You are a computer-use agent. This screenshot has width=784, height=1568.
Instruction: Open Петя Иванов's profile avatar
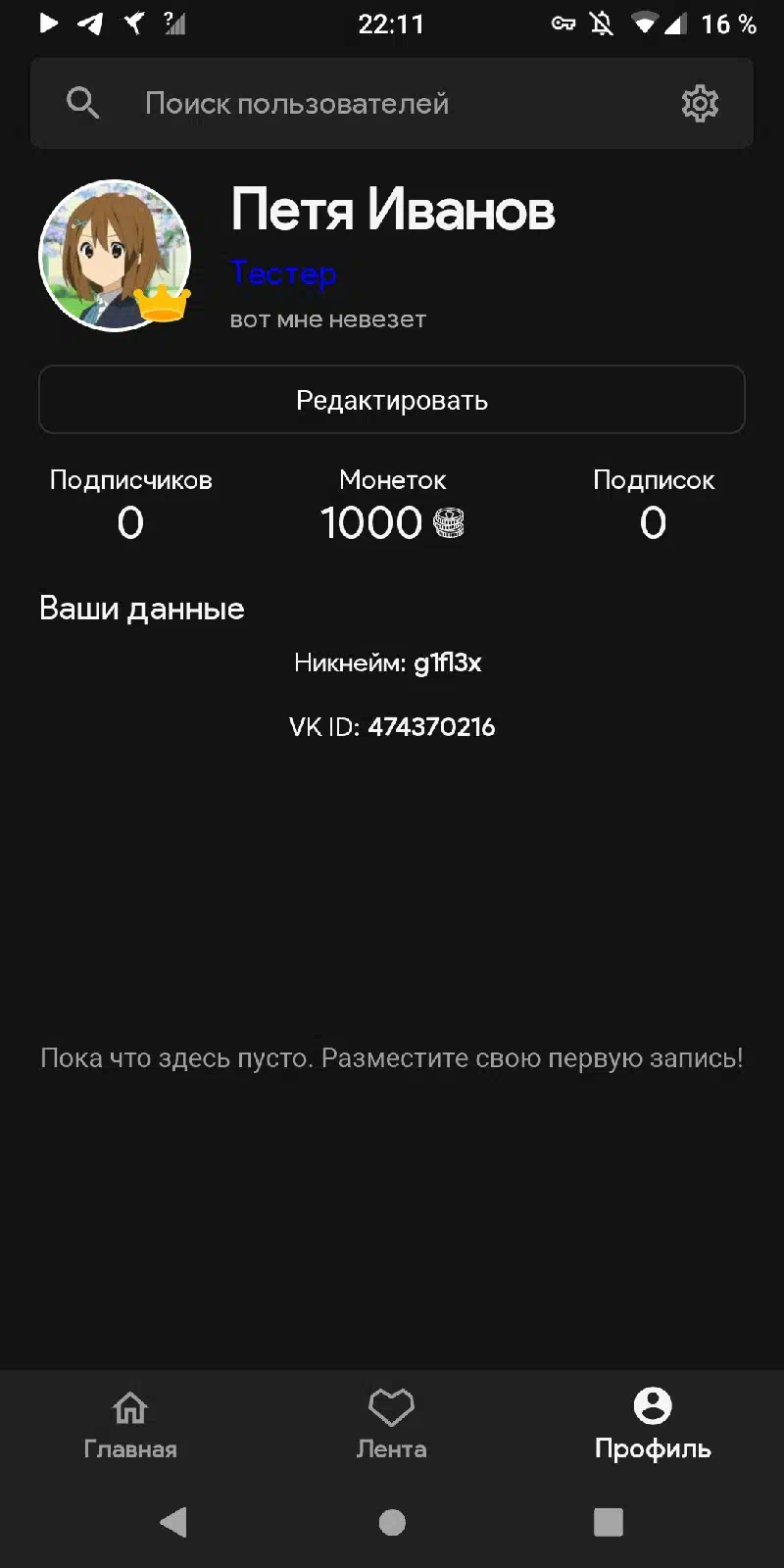tap(115, 255)
